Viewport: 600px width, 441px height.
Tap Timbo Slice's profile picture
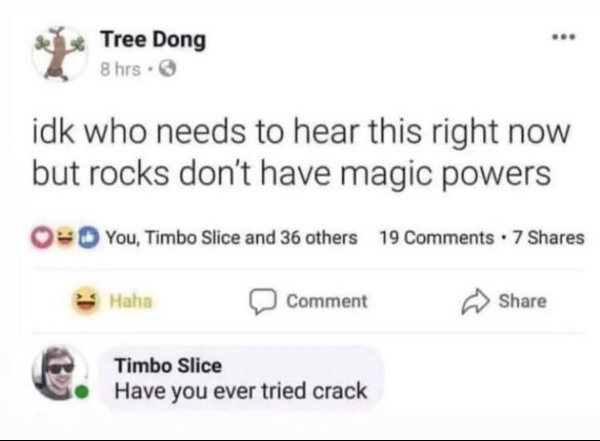point(59,374)
